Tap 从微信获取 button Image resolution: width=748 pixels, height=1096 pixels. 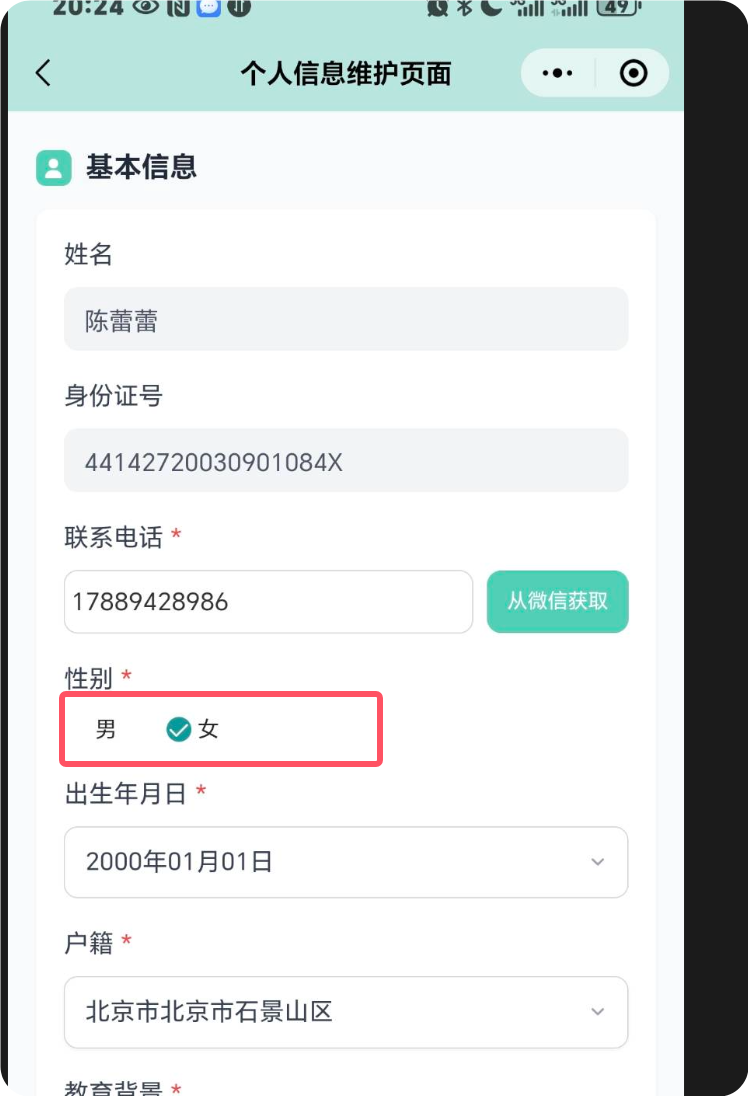pyautogui.click(x=557, y=602)
